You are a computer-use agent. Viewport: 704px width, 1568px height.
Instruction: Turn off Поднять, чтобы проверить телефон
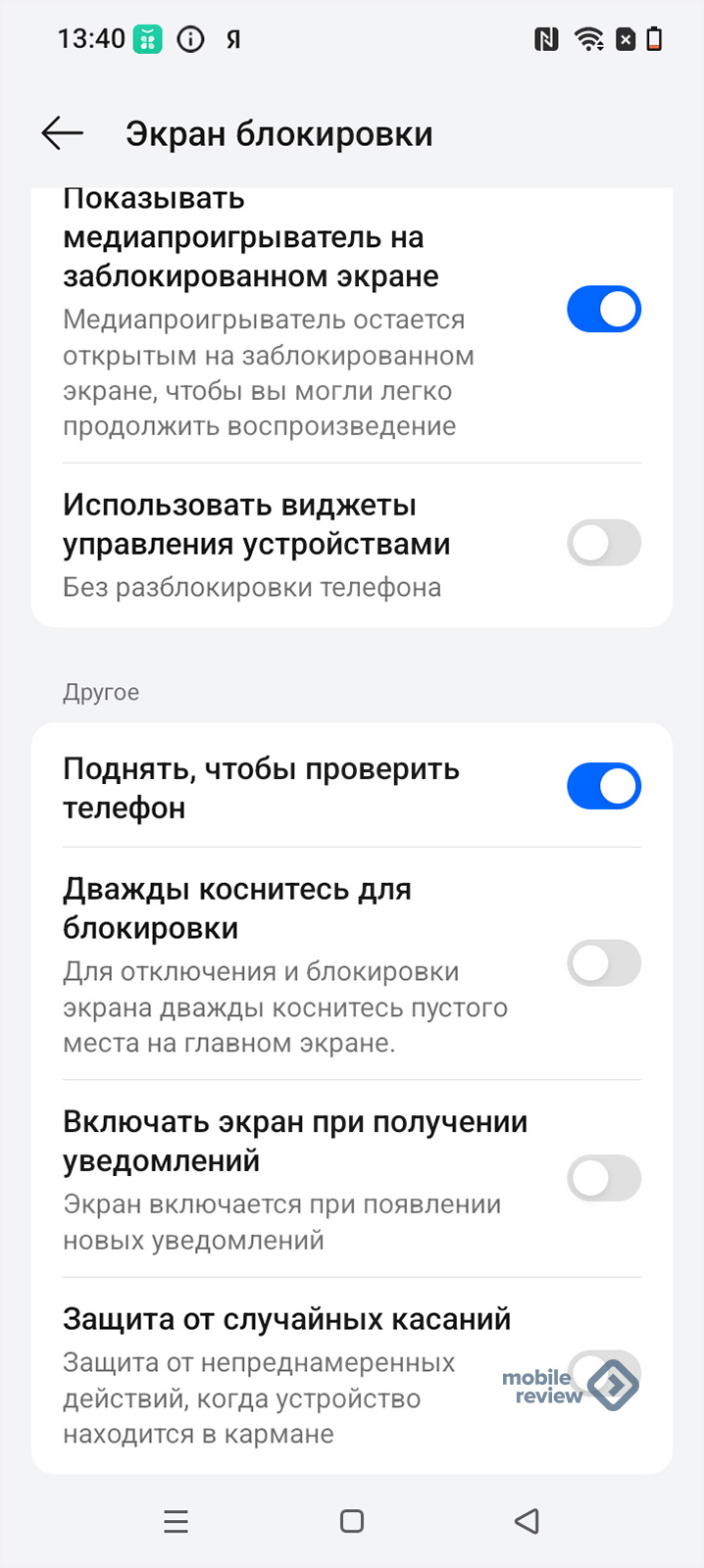tap(604, 786)
